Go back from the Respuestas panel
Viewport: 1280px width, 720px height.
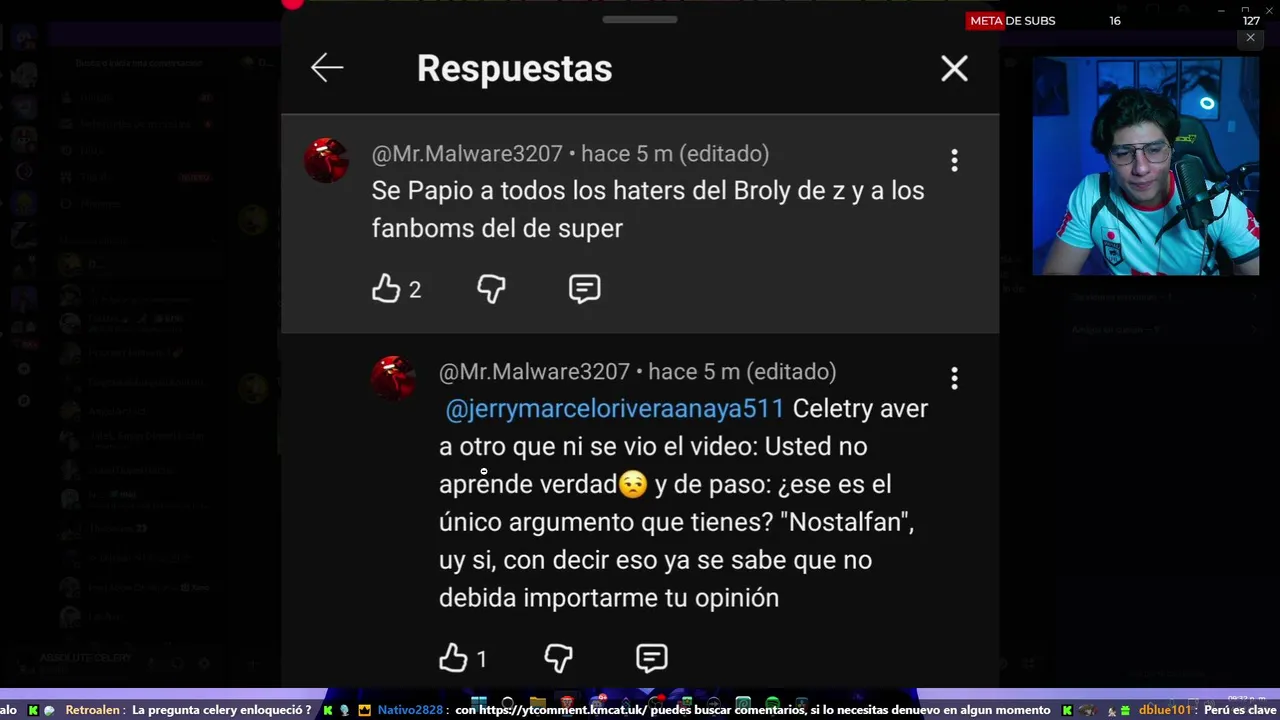pos(327,68)
